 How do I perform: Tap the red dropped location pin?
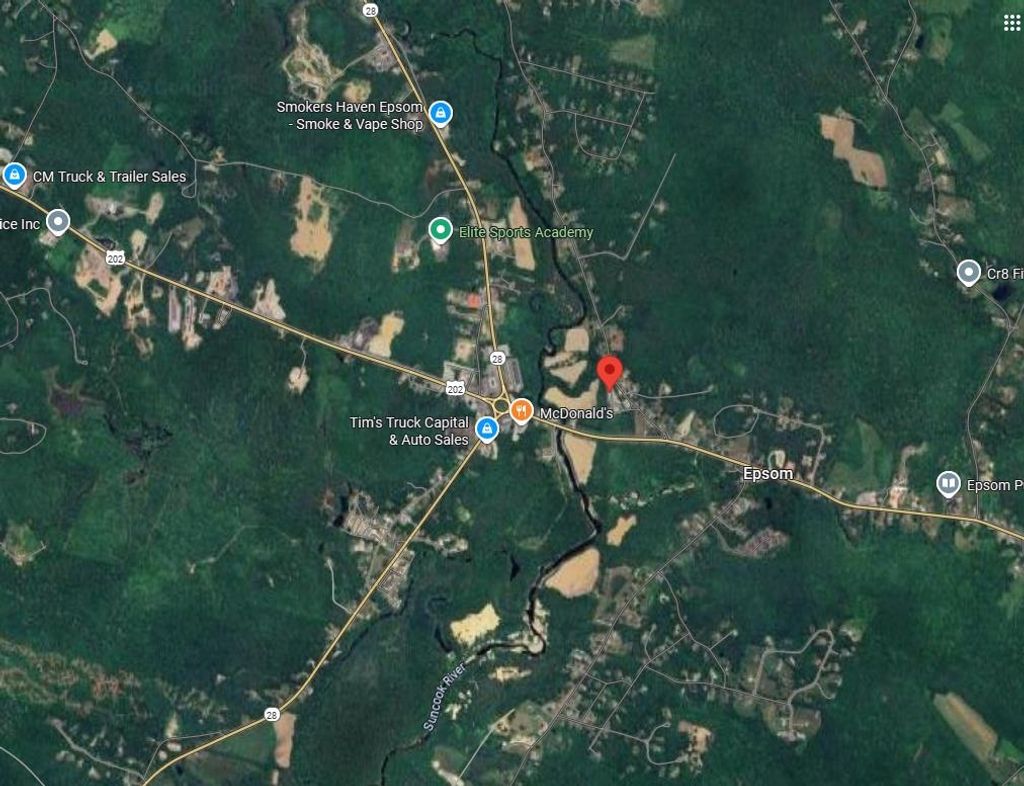point(609,374)
